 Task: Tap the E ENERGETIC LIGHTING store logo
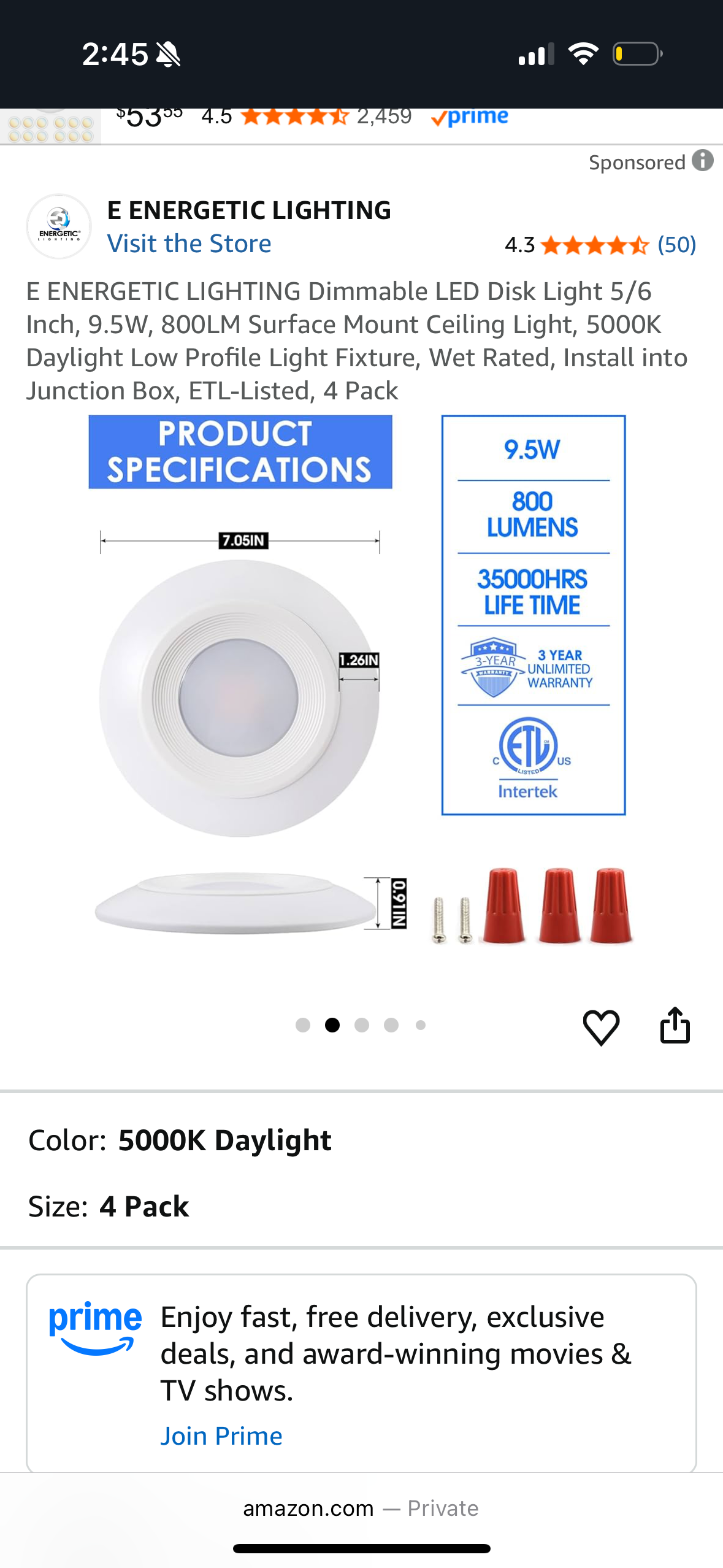[x=58, y=226]
